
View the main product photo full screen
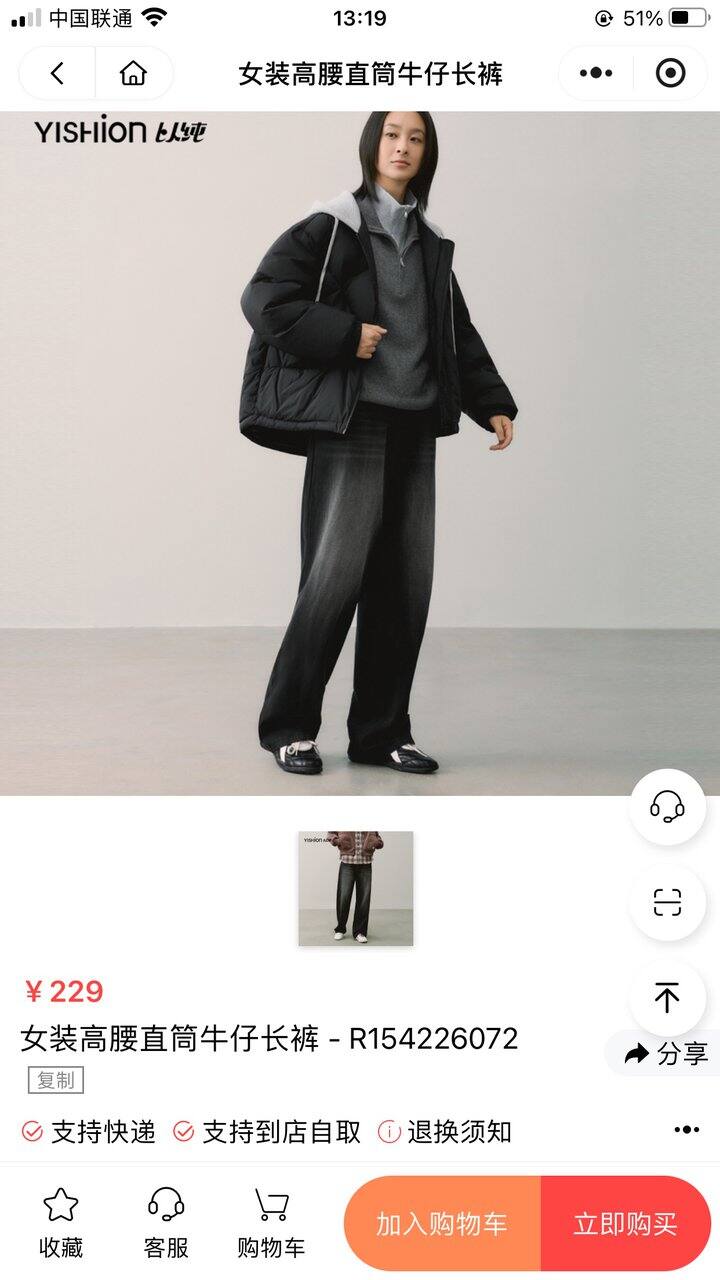360,453
